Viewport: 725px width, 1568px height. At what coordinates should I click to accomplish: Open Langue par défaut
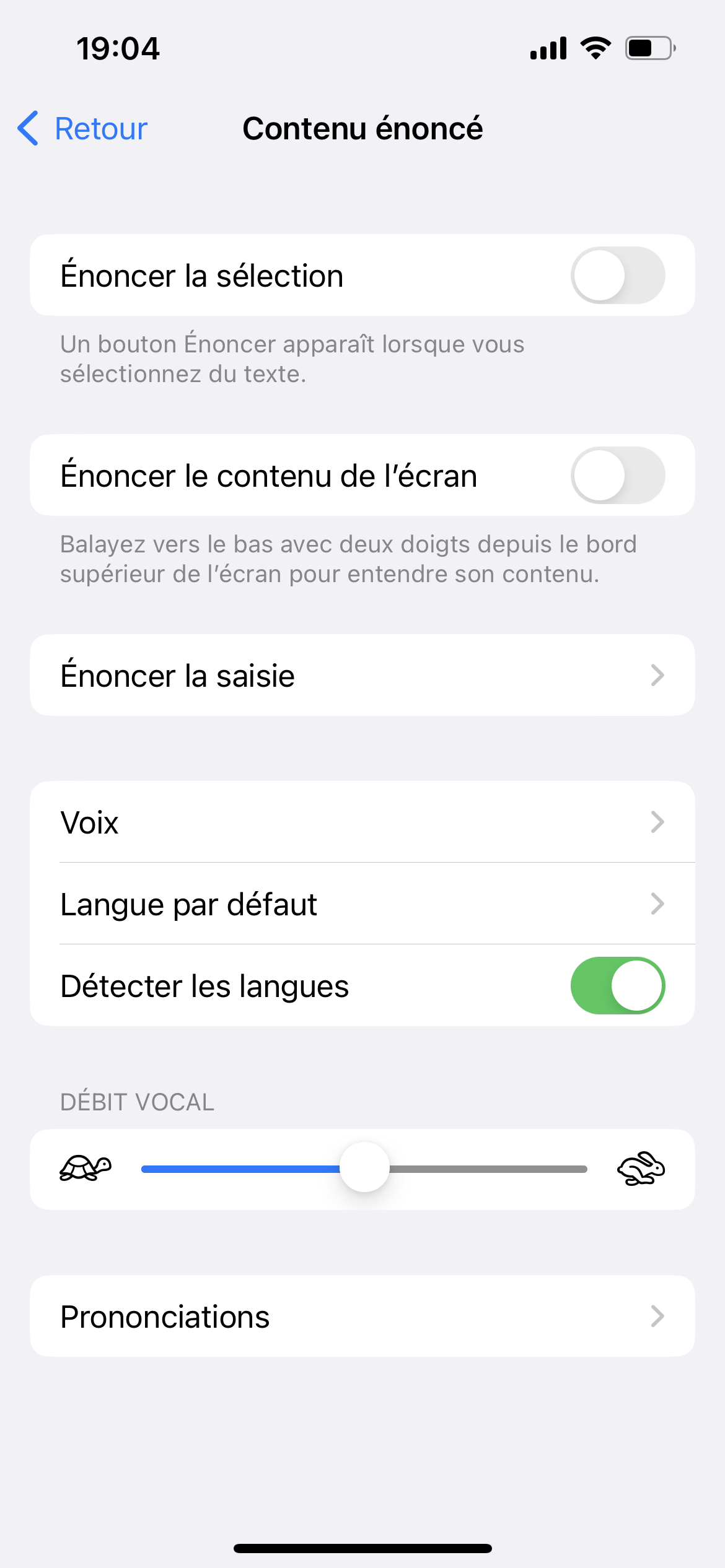[x=362, y=904]
